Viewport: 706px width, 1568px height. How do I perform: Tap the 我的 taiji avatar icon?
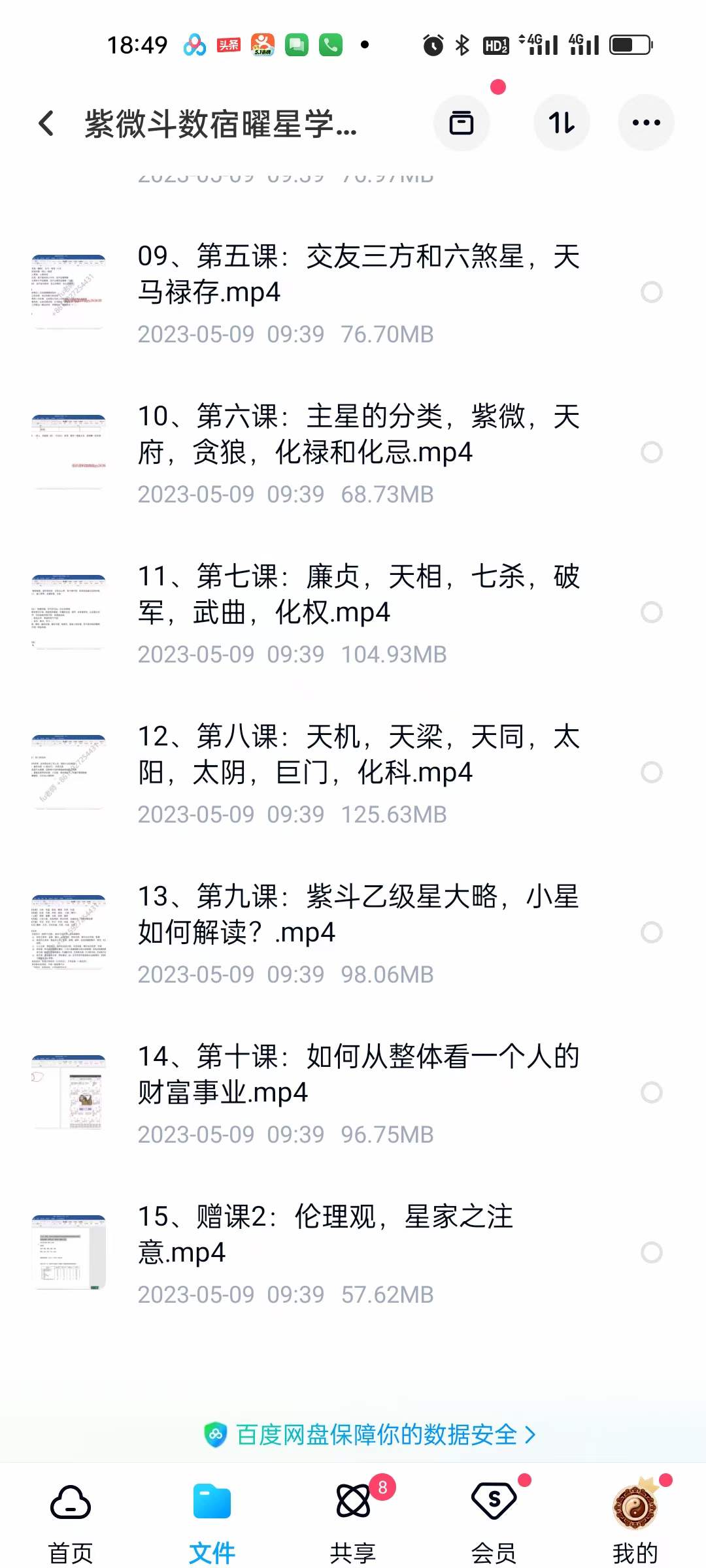[635, 1503]
